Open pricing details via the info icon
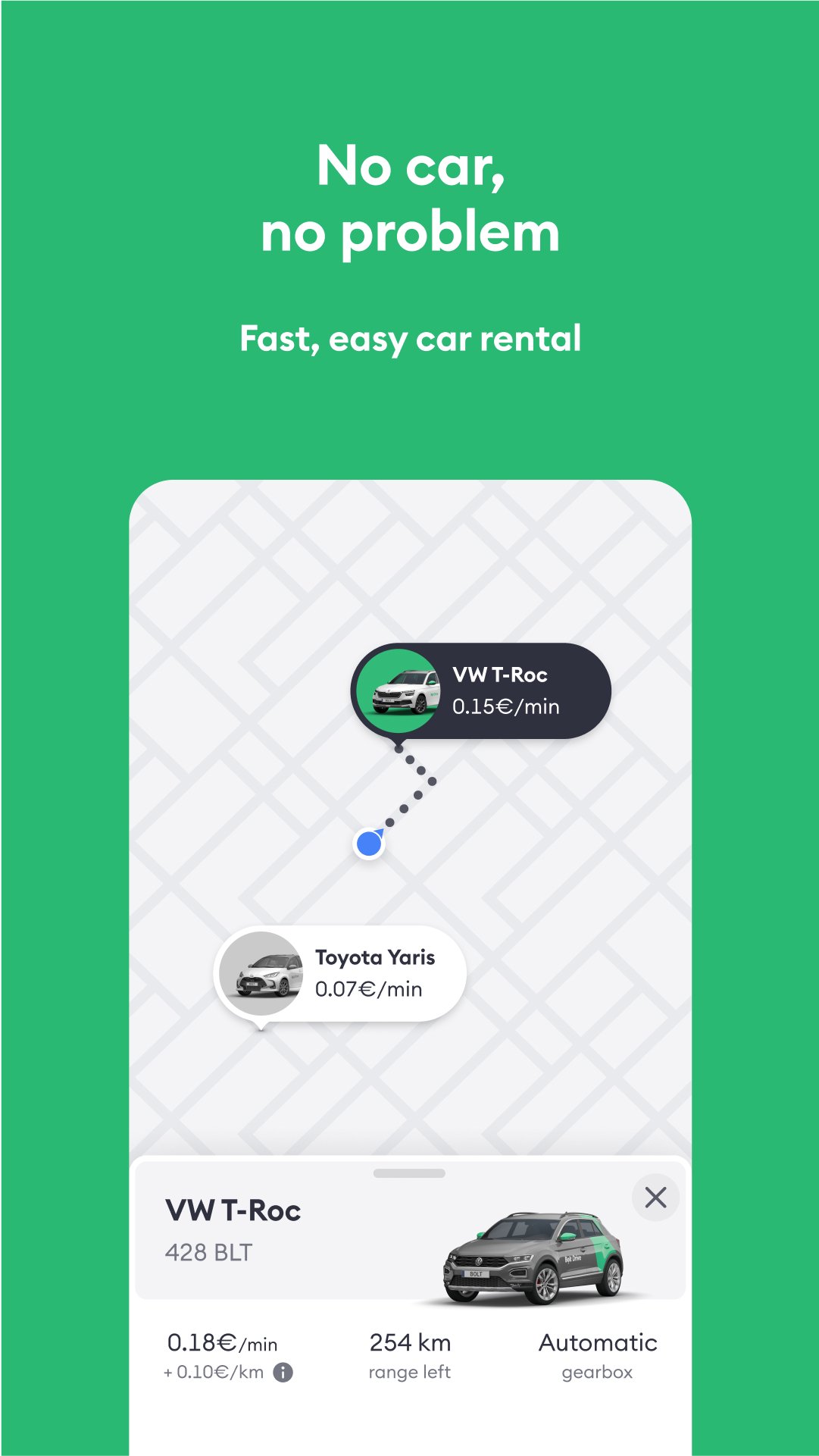 tap(284, 1371)
